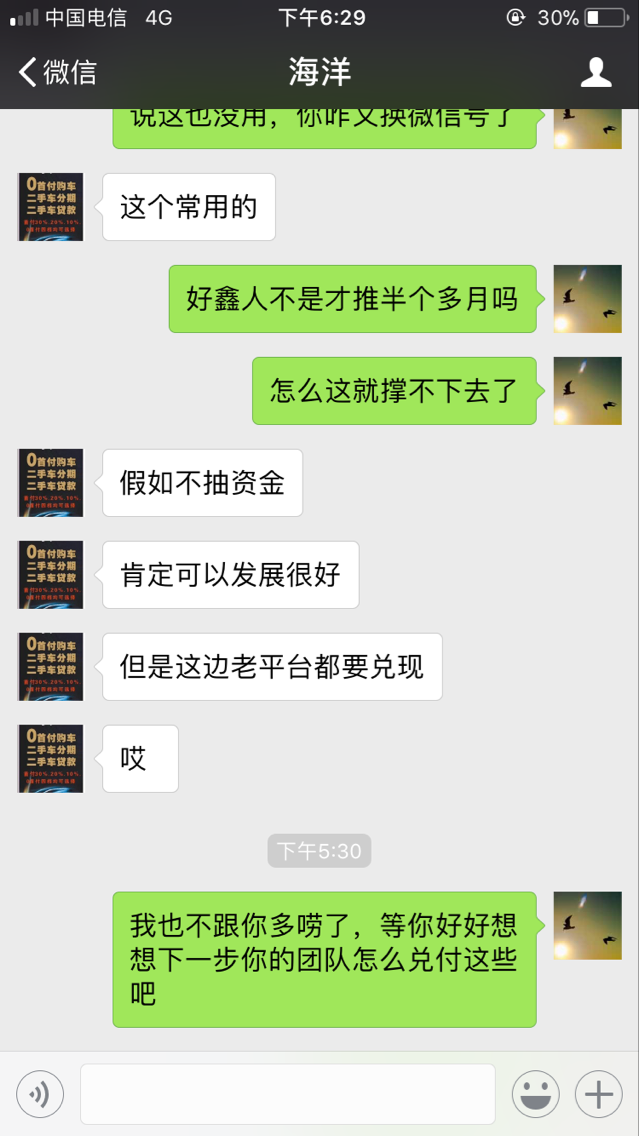Tap the contact's avatar beside 这个常用的
The width and height of the screenshot is (639, 1136).
(50, 207)
